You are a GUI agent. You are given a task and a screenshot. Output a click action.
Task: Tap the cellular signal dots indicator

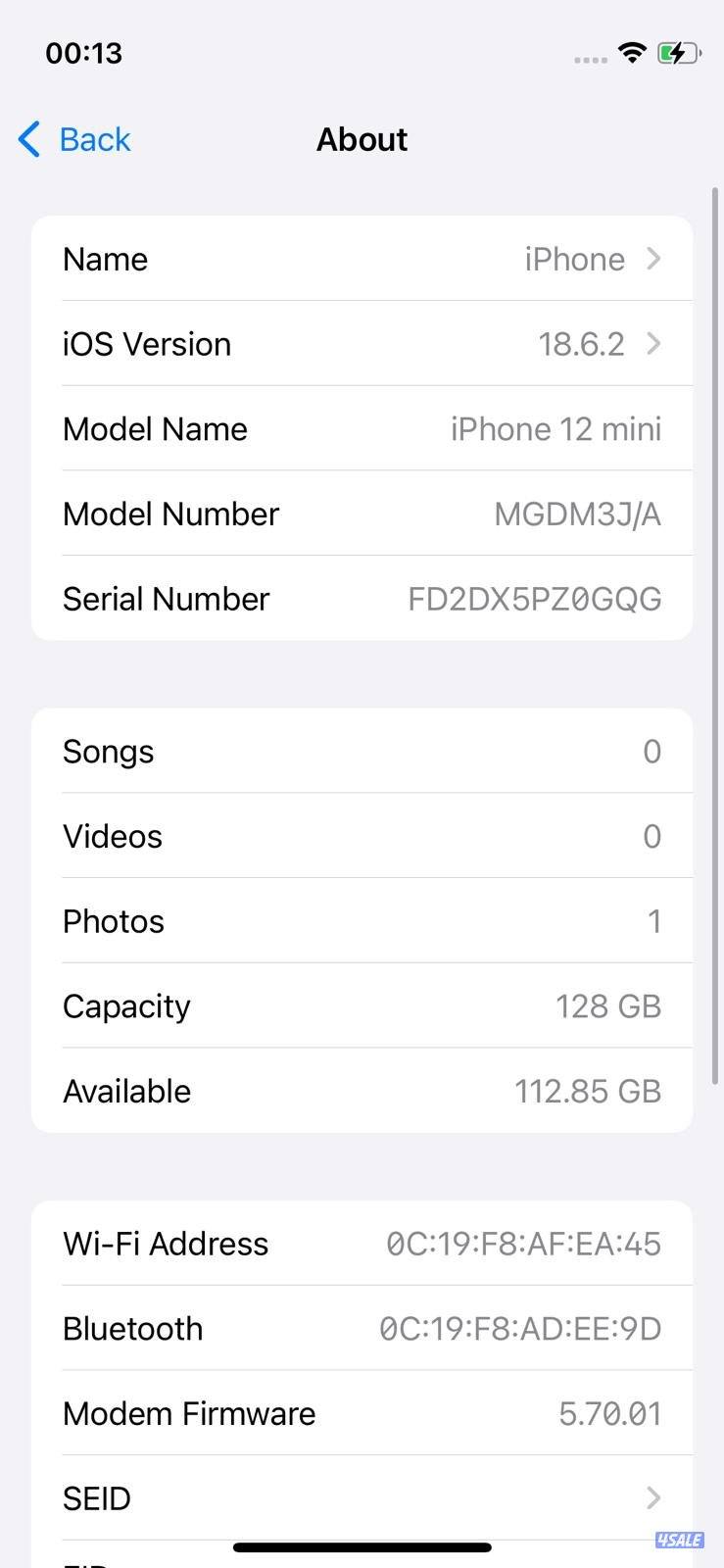(589, 59)
